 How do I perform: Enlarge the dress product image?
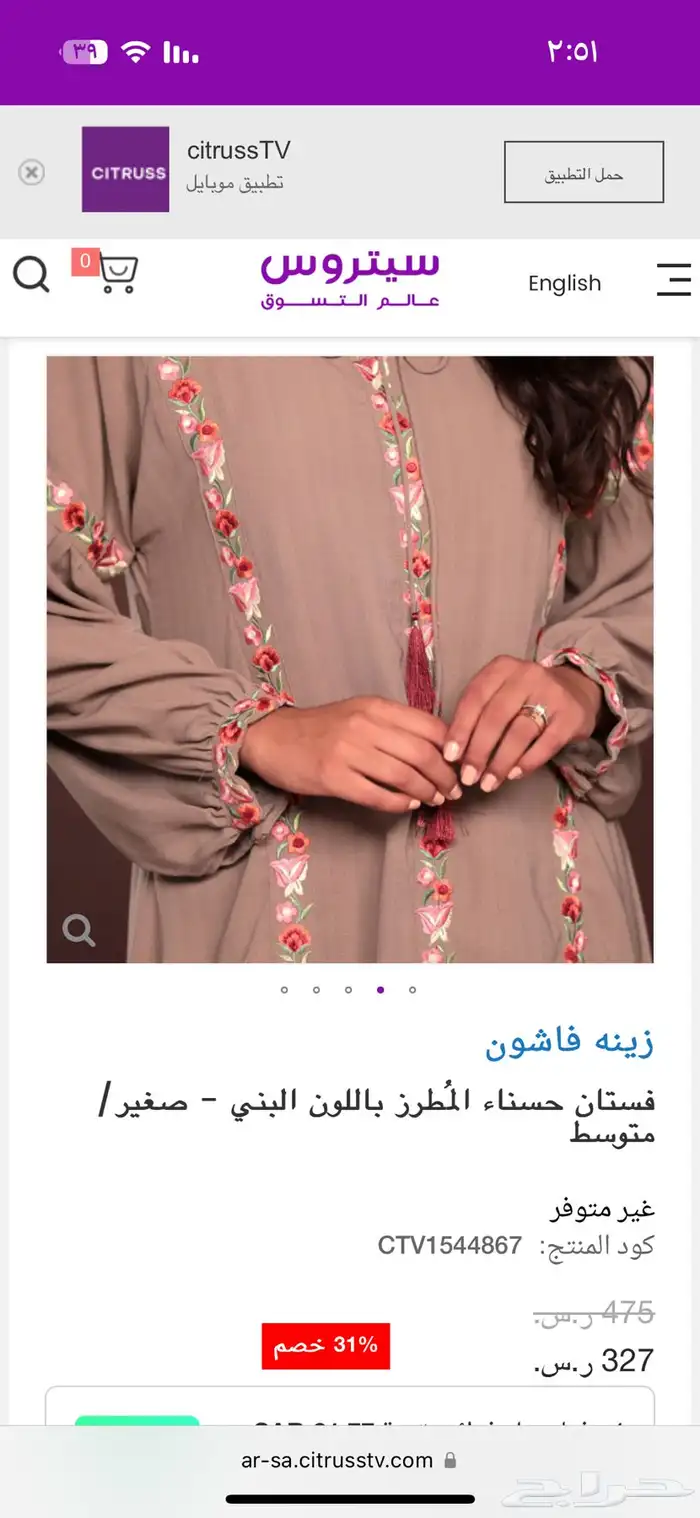[x=350, y=658]
